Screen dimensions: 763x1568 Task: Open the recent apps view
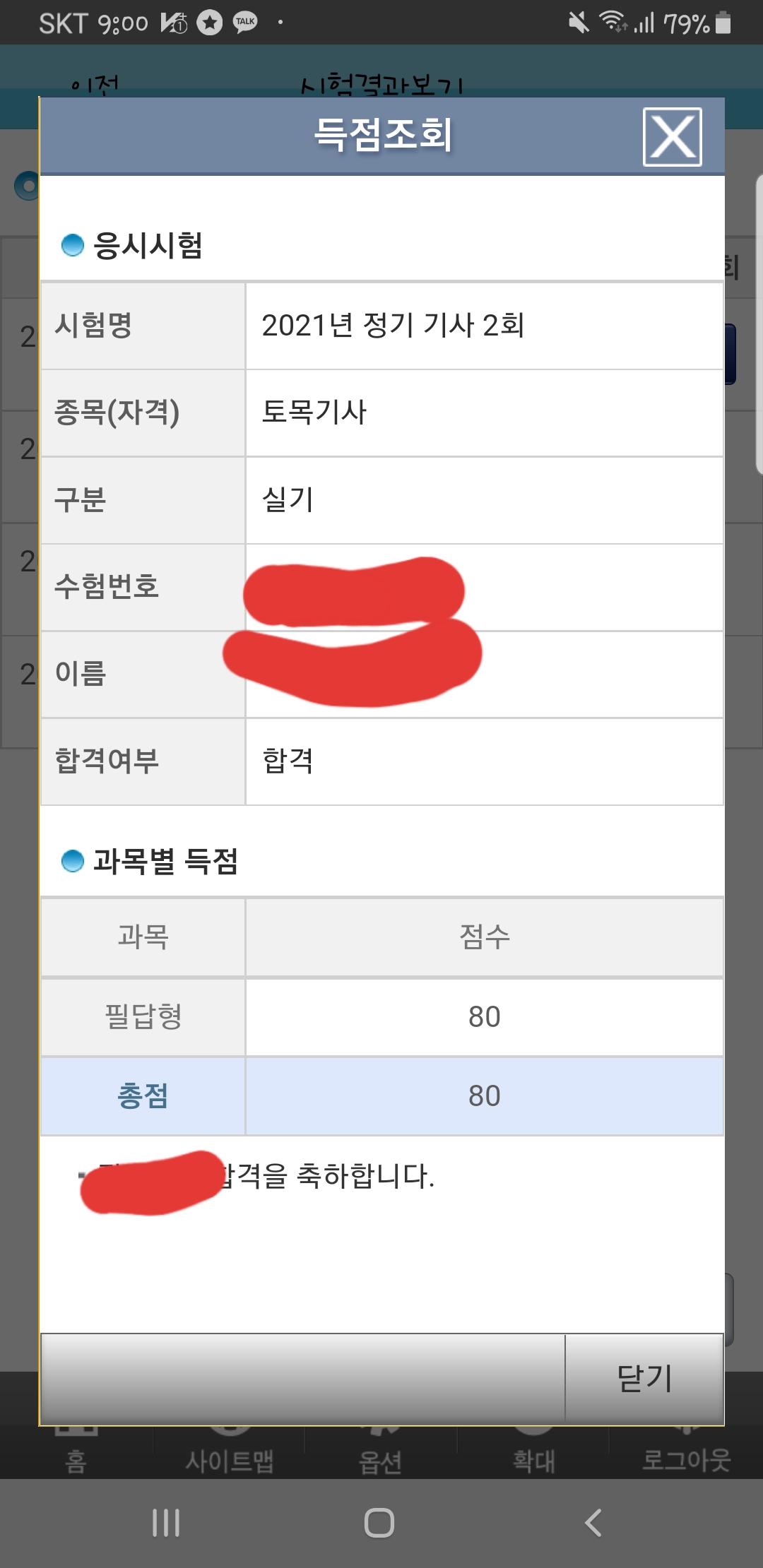(166, 1523)
